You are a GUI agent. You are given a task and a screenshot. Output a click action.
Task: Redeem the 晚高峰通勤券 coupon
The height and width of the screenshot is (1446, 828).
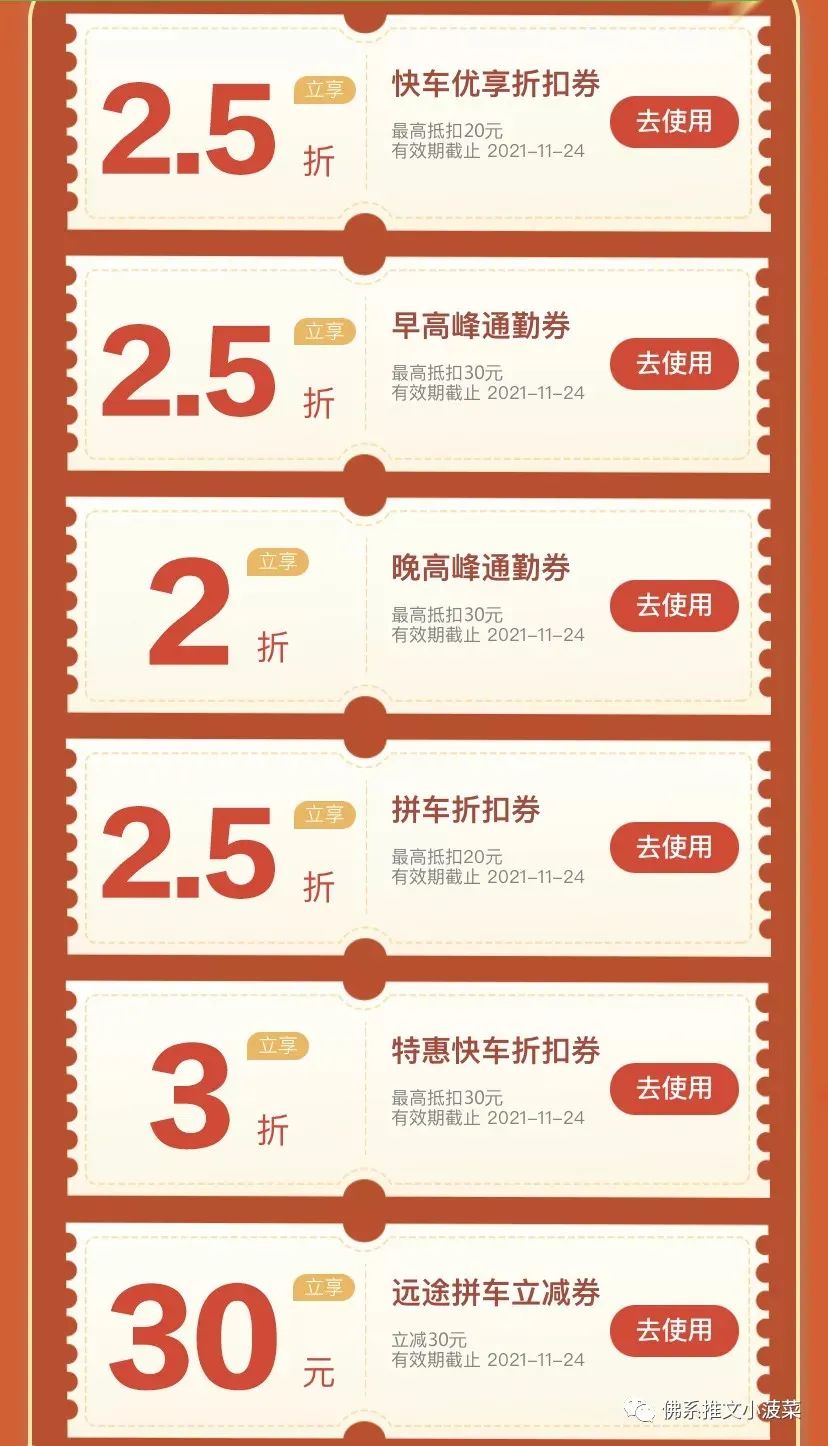coord(674,606)
